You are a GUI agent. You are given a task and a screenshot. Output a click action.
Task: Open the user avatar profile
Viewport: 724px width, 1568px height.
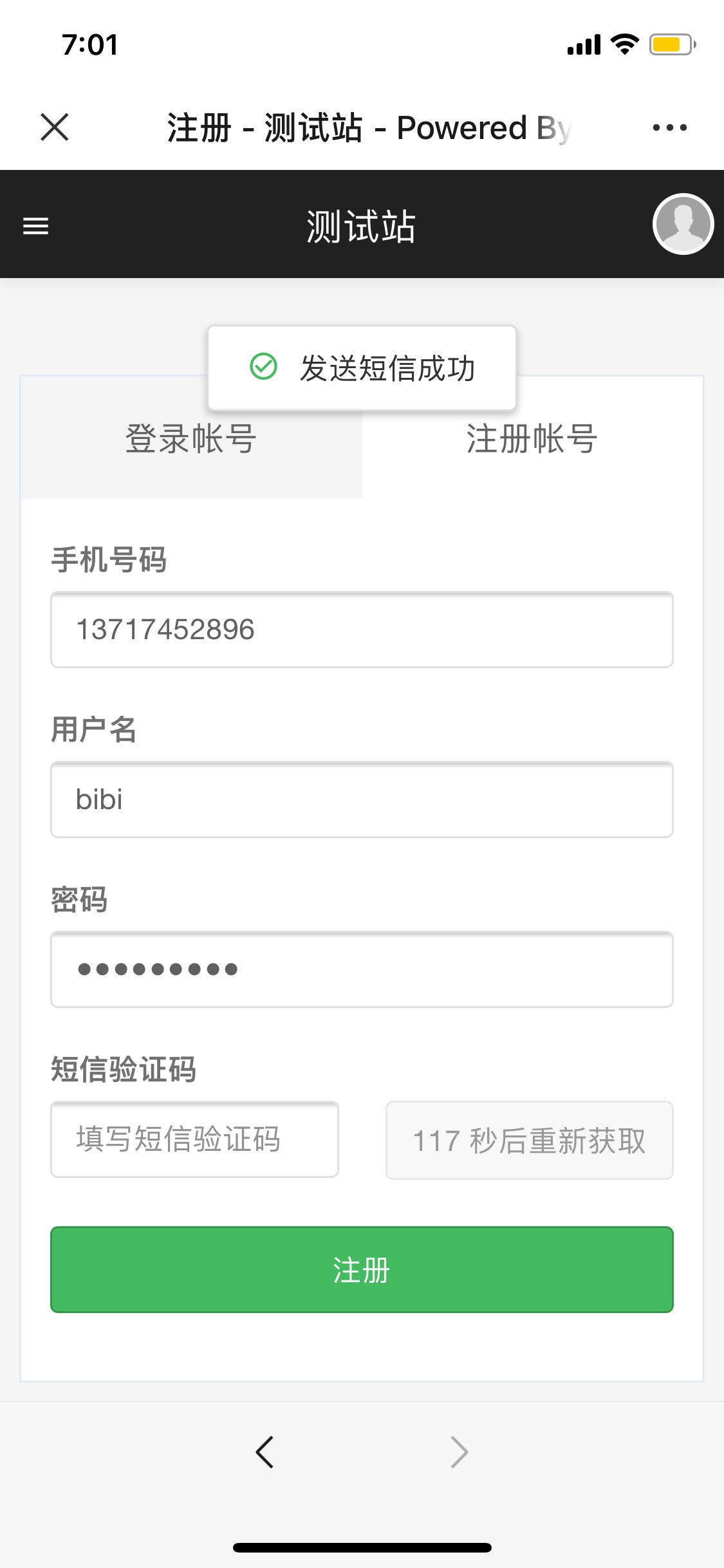tap(682, 224)
